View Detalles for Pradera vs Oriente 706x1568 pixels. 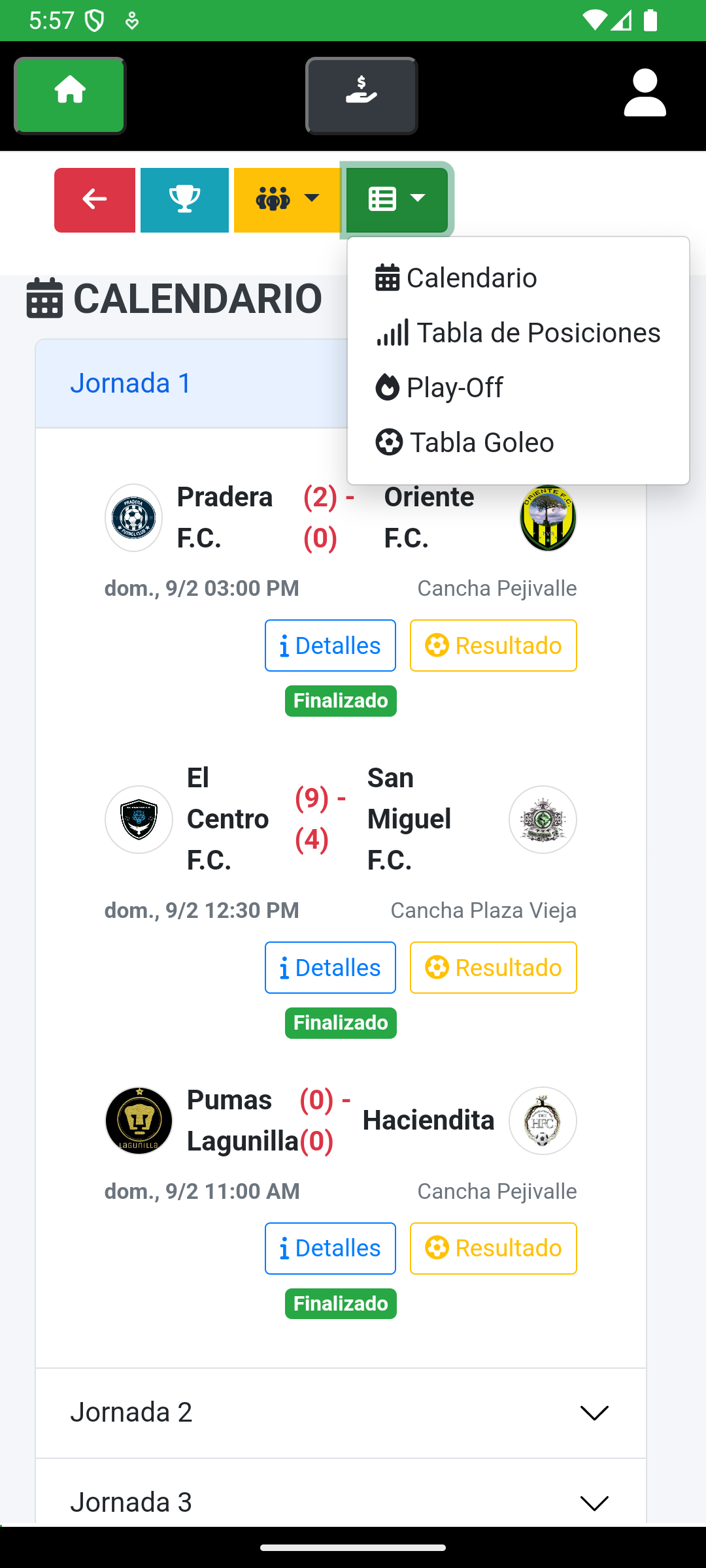tap(330, 645)
